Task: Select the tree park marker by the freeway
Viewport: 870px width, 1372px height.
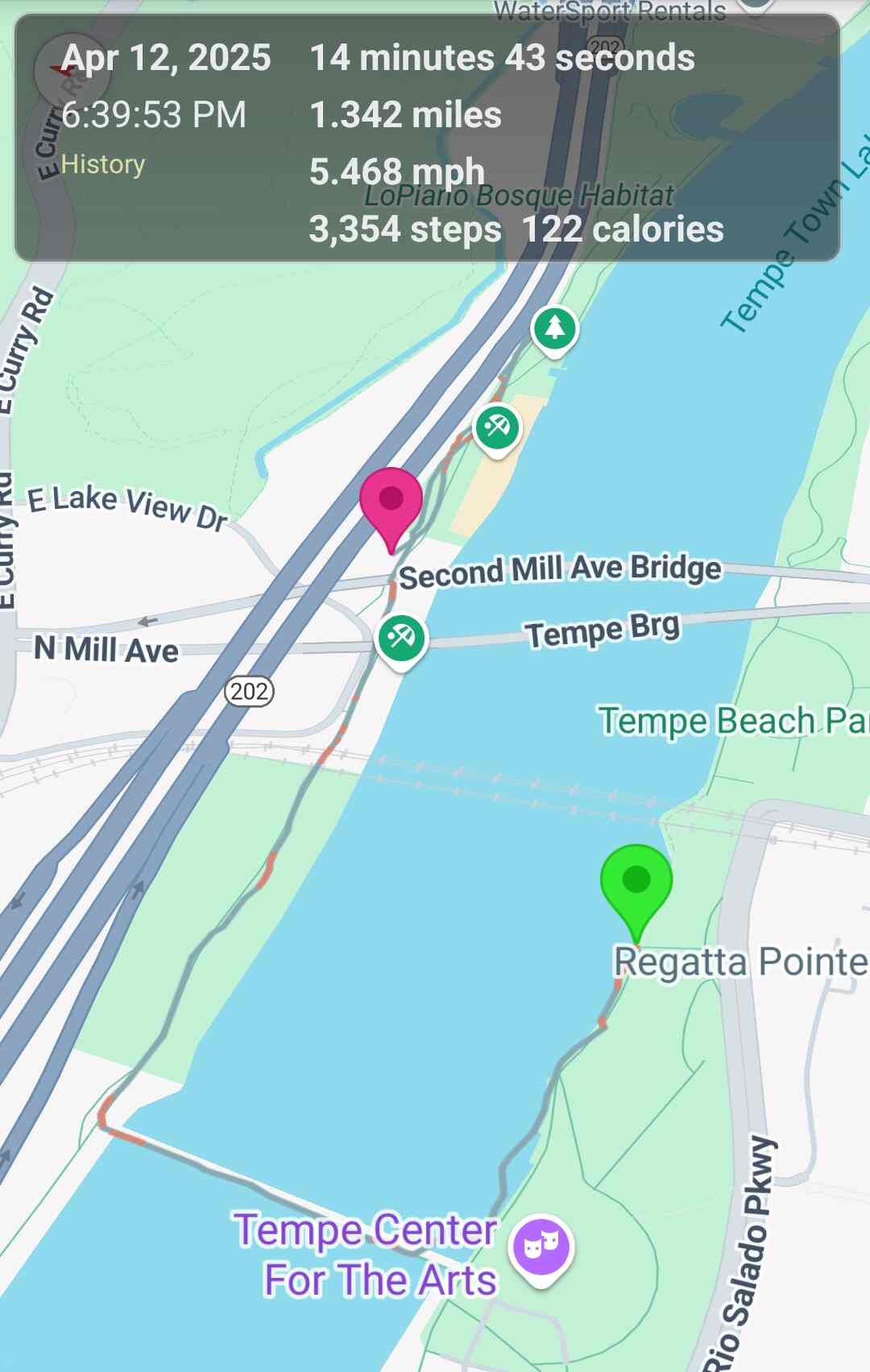Action: pos(554,329)
